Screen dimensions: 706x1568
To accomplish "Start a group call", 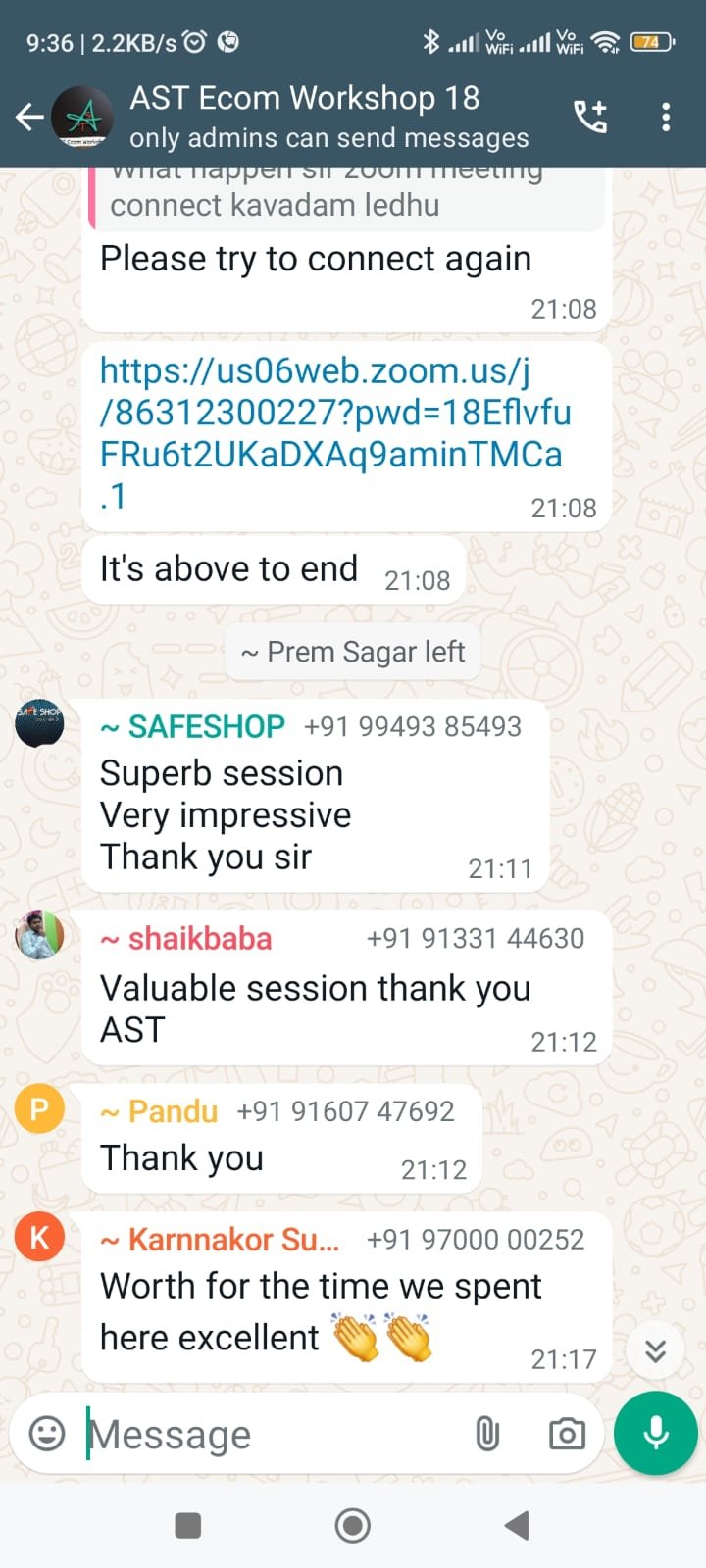I will (590, 117).
